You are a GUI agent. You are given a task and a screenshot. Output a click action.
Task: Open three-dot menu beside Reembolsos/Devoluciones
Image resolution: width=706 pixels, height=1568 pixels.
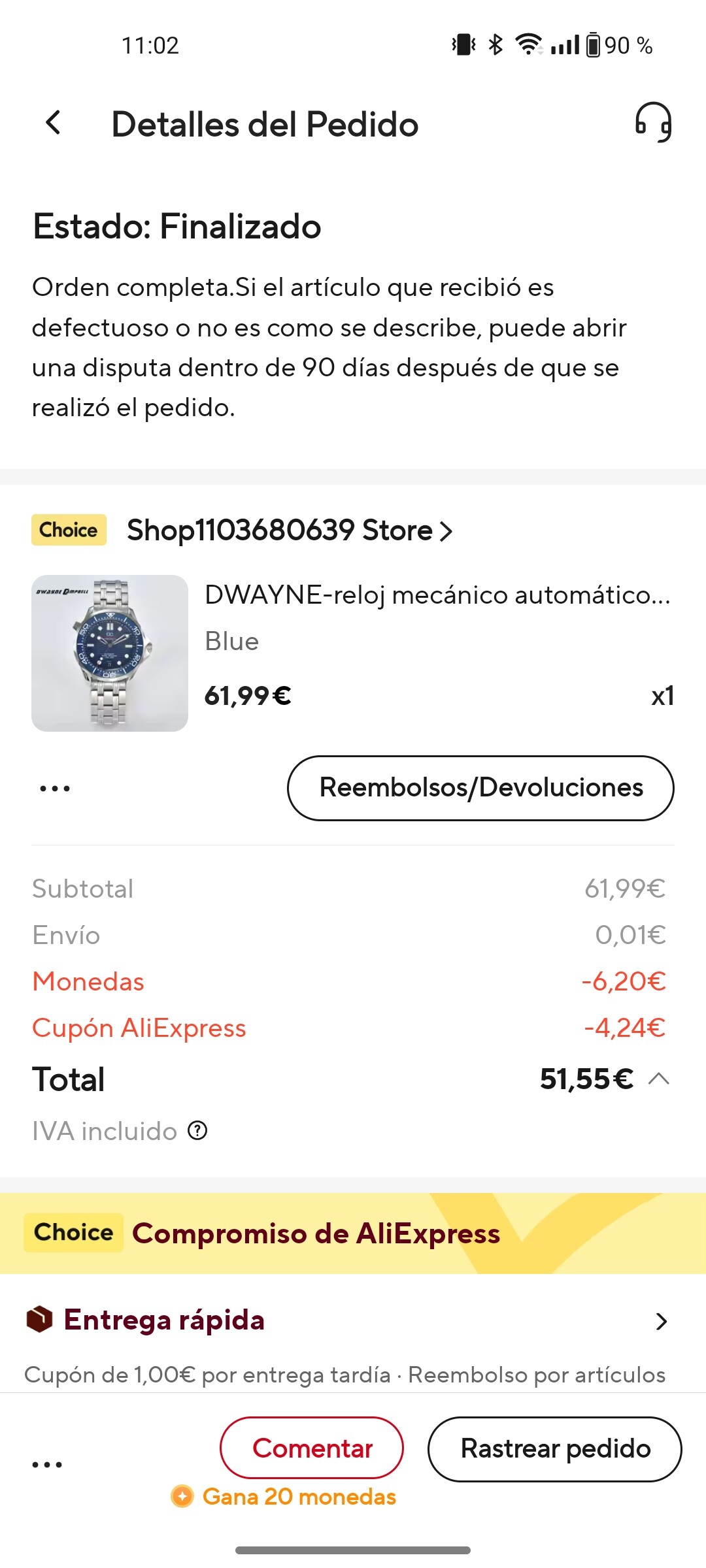[55, 789]
